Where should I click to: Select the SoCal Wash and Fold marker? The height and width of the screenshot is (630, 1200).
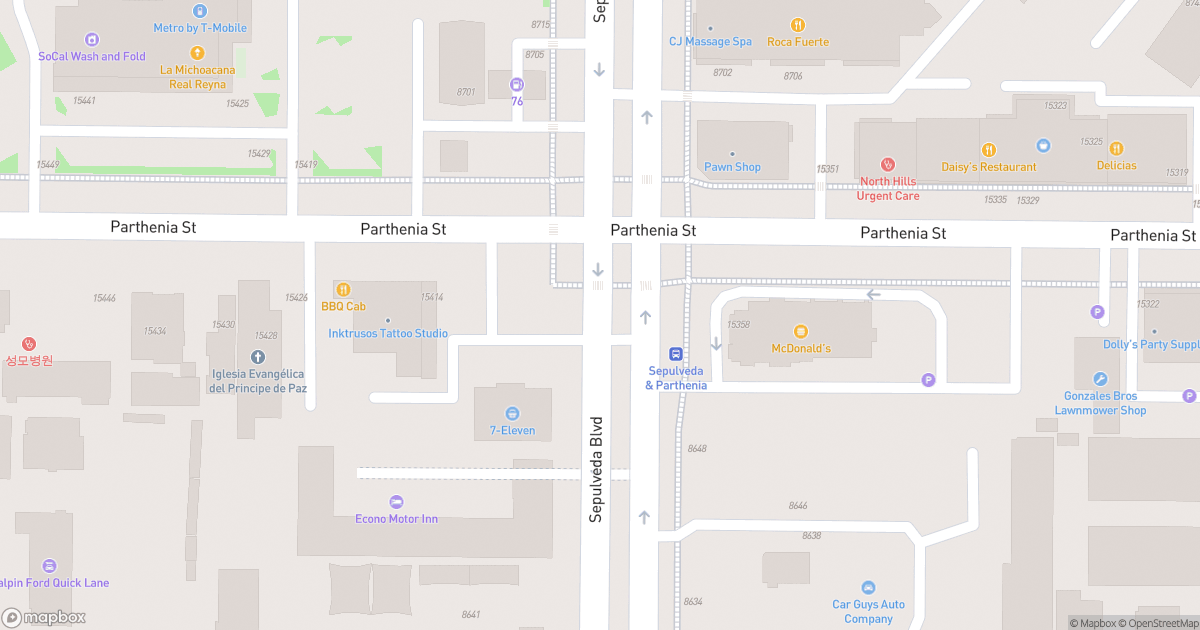[92, 40]
